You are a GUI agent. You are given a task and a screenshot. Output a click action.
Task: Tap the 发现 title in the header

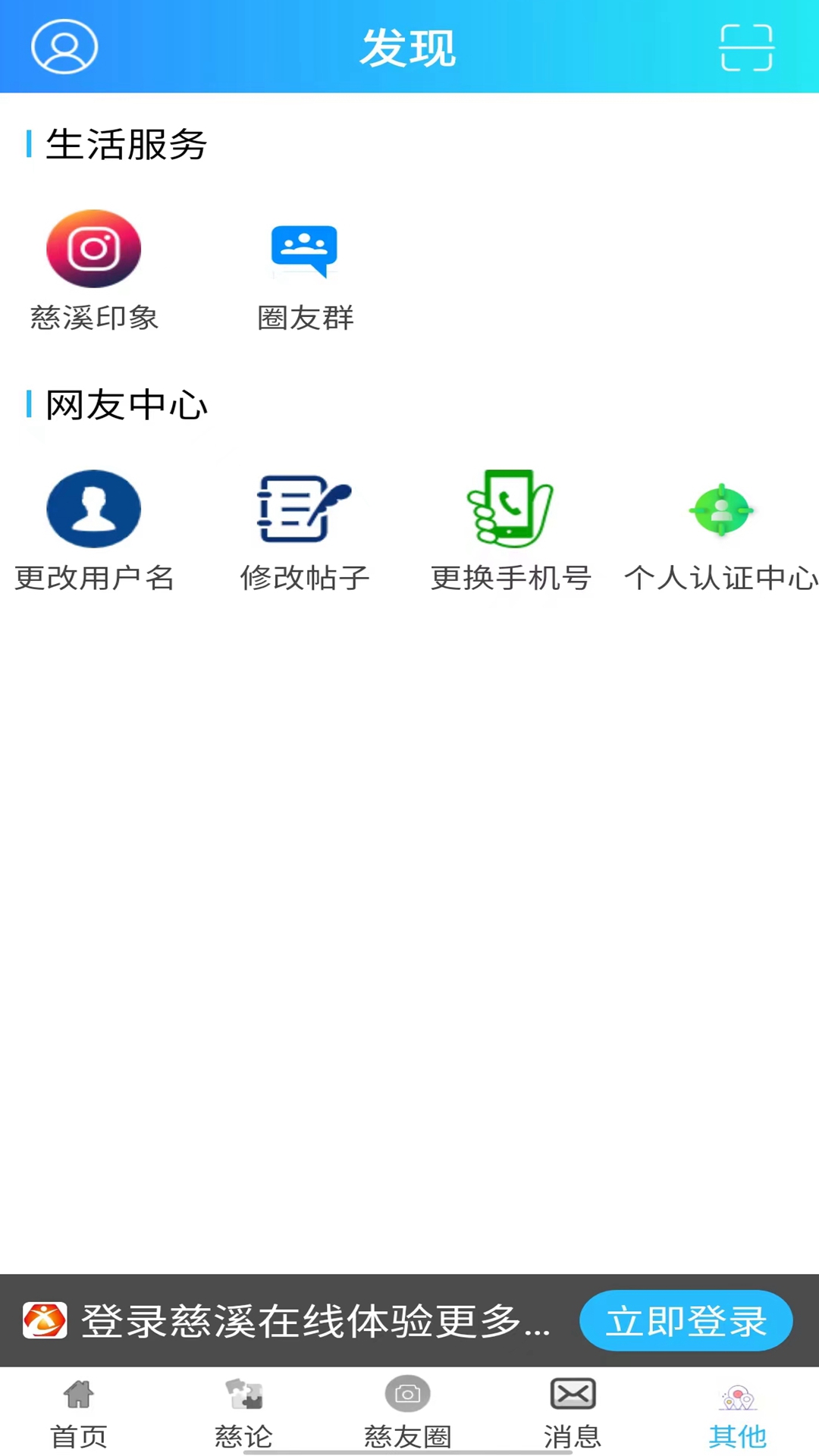[408, 45]
